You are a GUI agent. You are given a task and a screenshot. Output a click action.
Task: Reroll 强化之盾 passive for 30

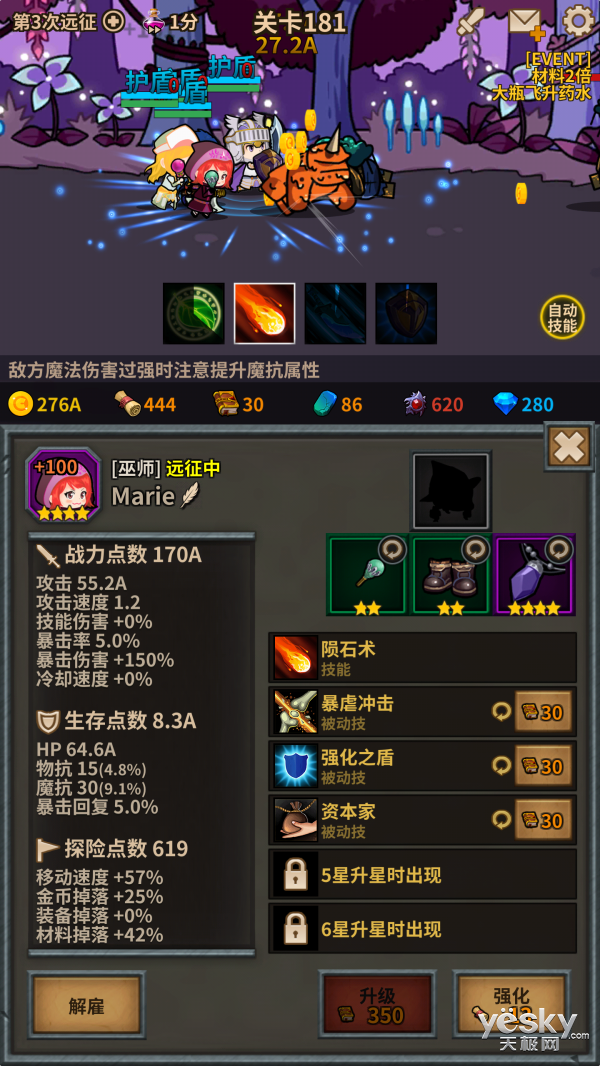point(543,766)
